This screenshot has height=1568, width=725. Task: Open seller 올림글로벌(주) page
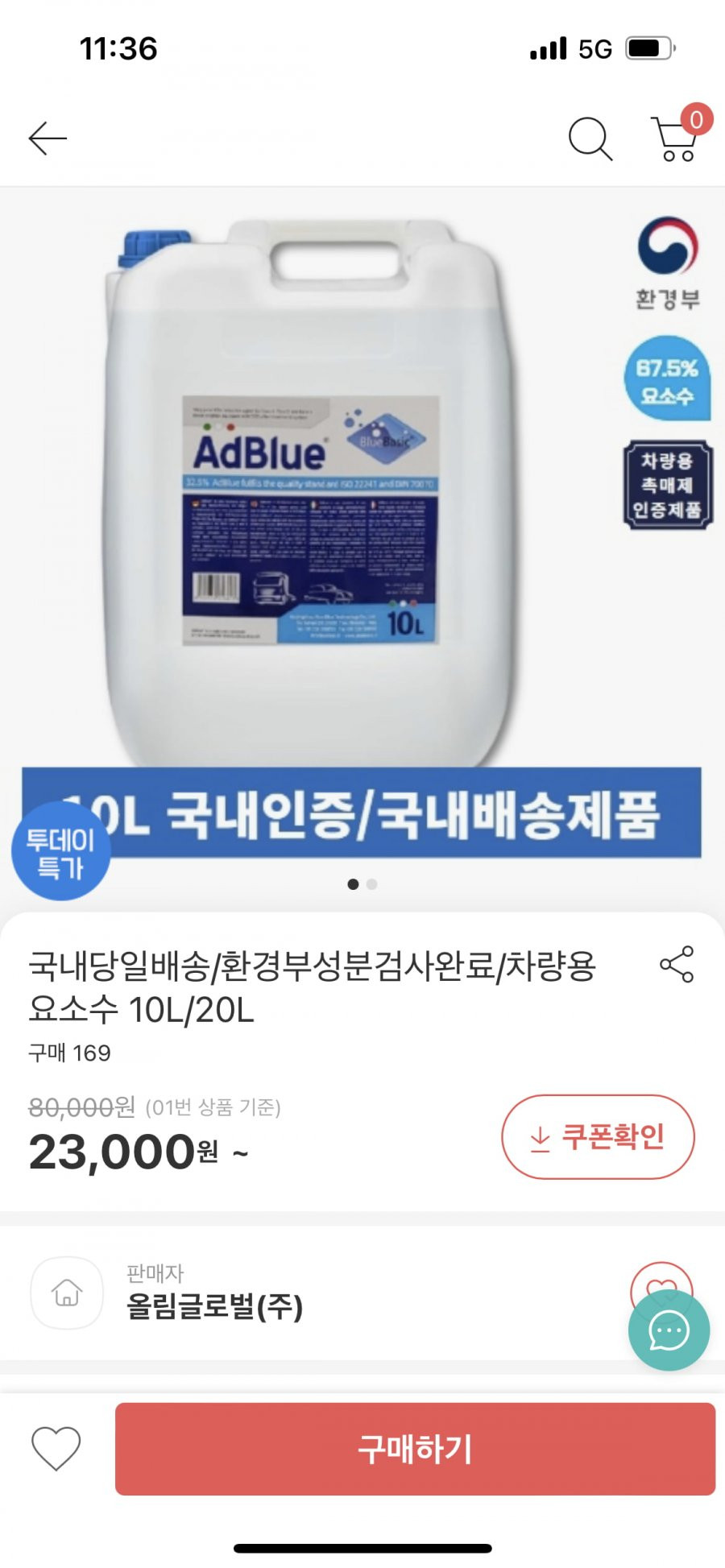pyautogui.click(x=214, y=1305)
